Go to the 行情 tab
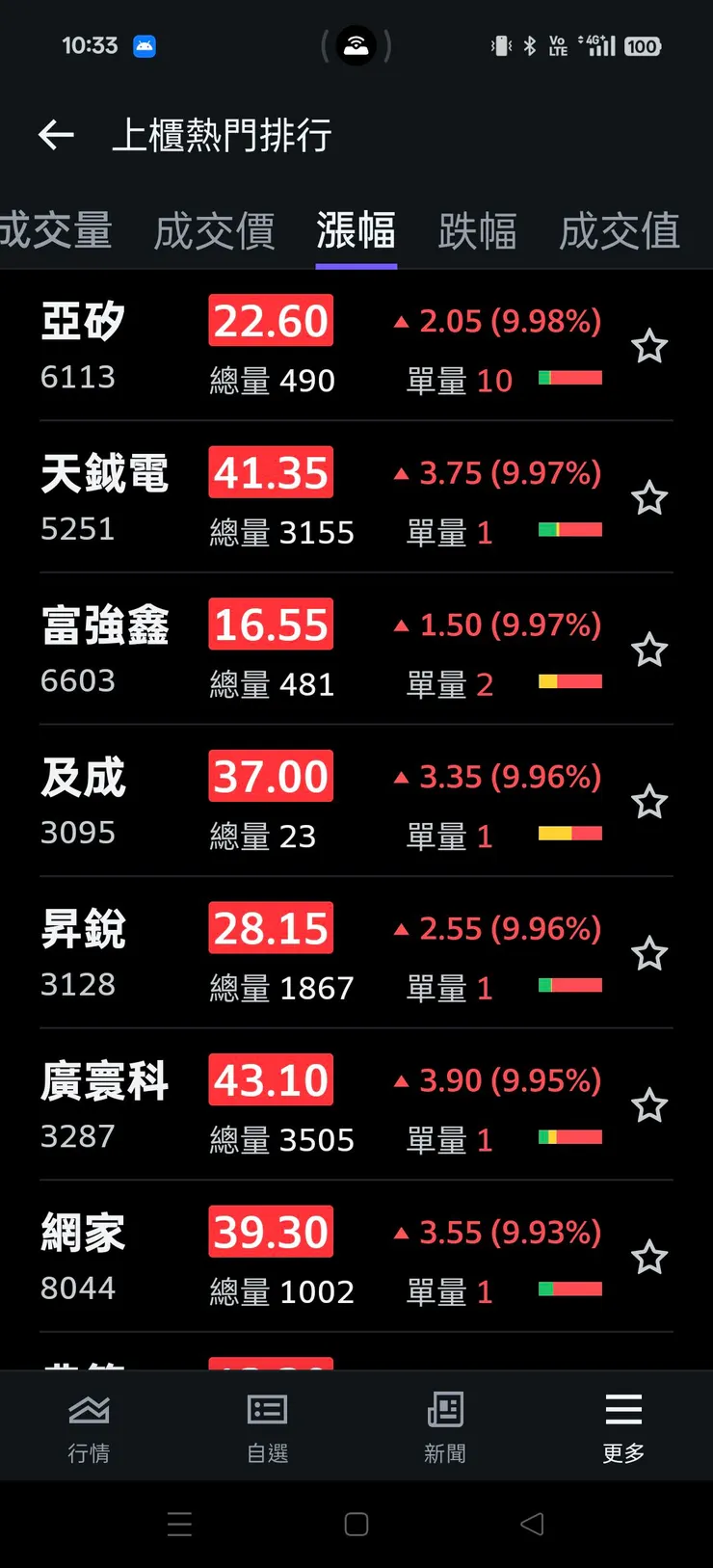The width and height of the screenshot is (713, 1568). [89, 1426]
